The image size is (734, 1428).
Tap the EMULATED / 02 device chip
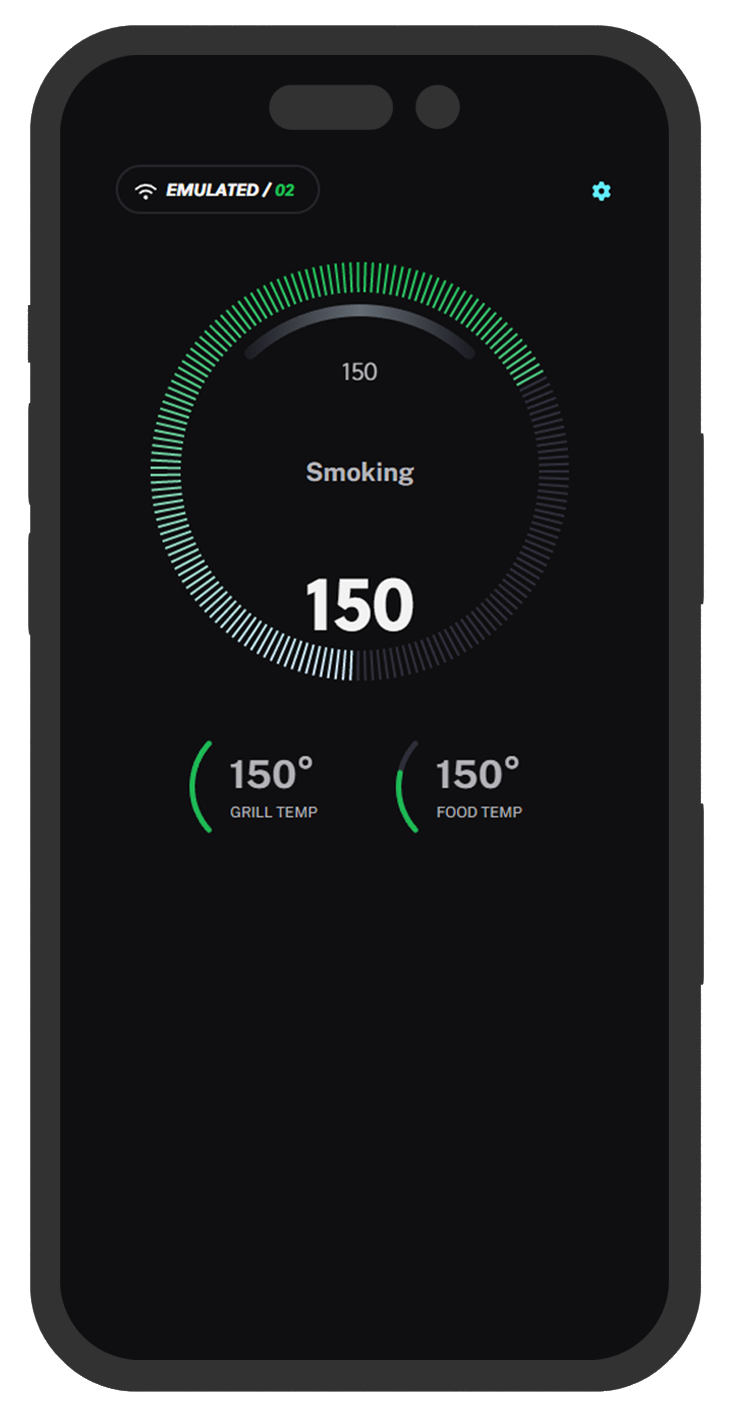click(x=218, y=190)
